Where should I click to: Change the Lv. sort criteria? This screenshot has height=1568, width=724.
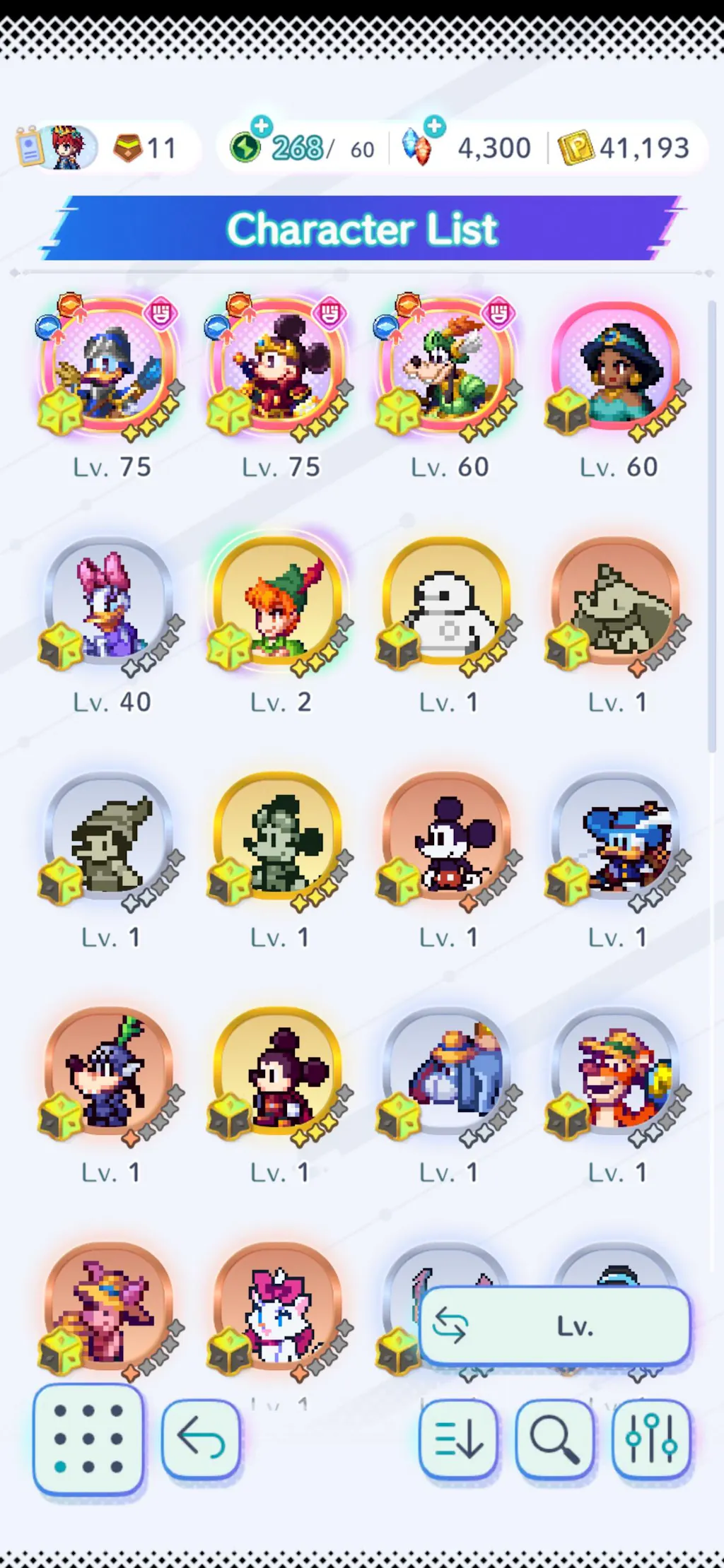coord(554,1326)
